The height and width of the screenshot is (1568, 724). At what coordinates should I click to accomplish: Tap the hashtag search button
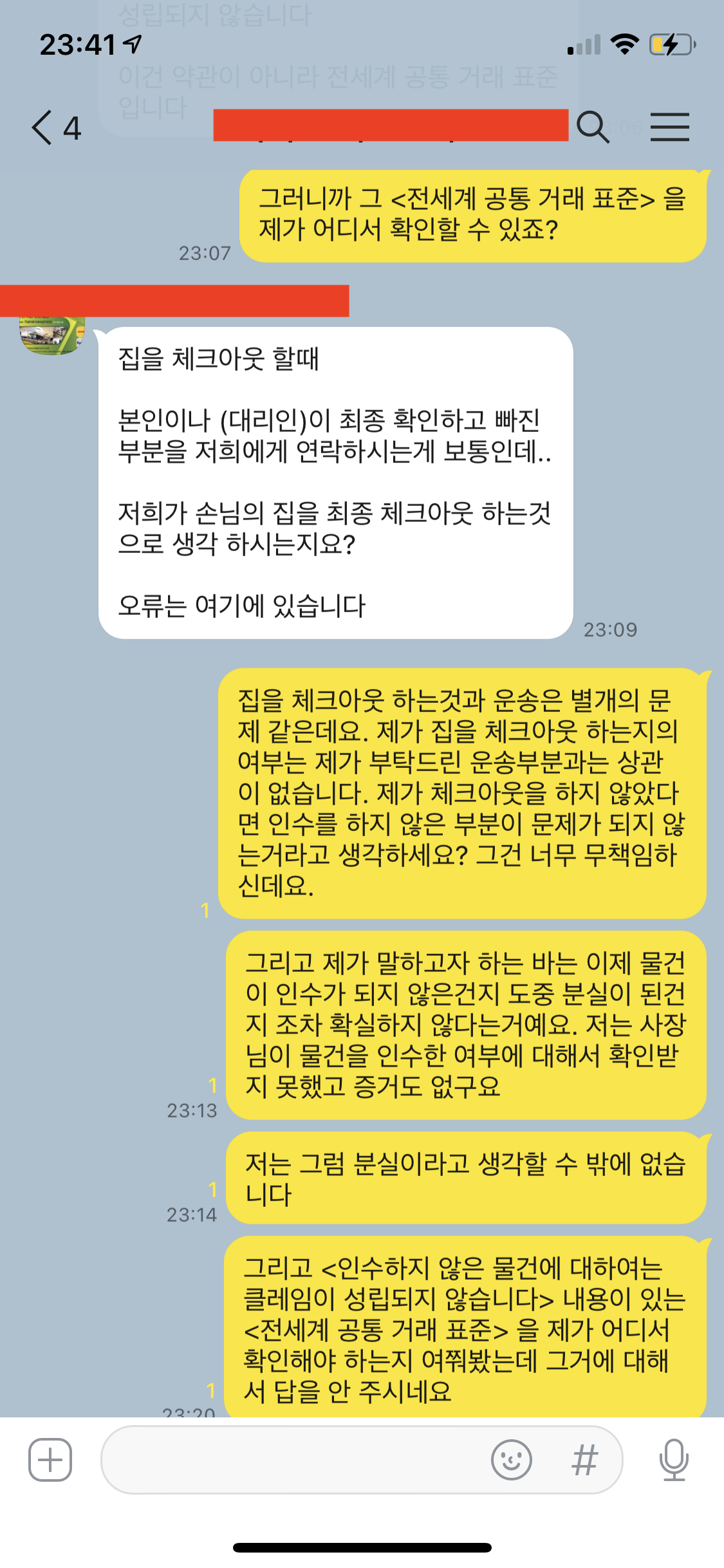click(584, 1460)
